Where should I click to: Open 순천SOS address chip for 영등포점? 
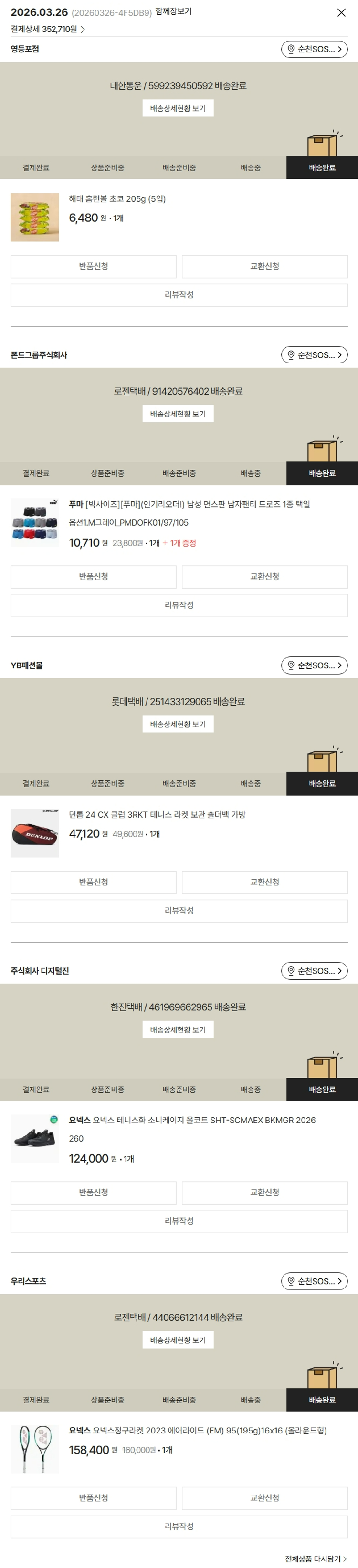pos(314,49)
